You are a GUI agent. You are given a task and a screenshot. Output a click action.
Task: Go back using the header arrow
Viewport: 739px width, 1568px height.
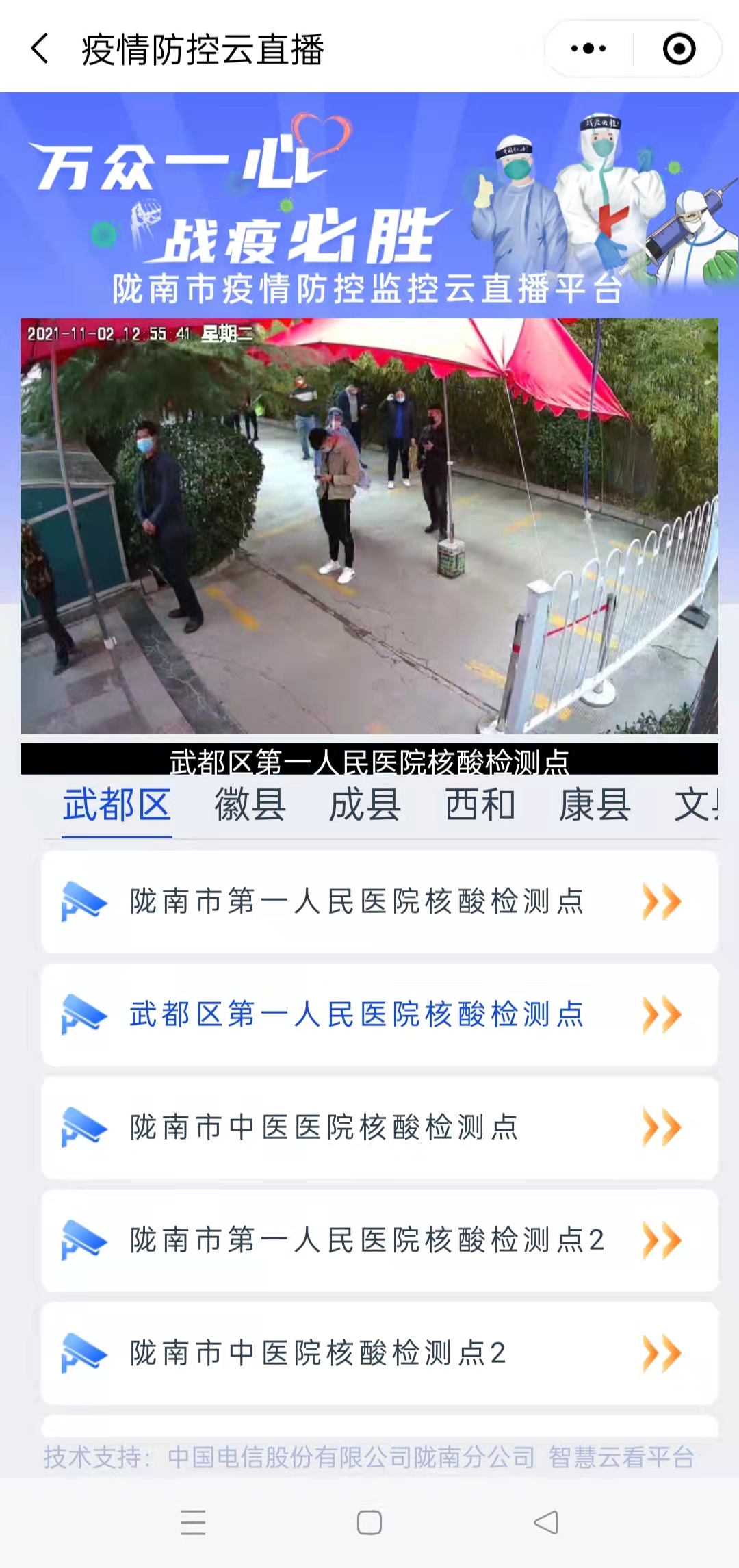click(x=40, y=49)
